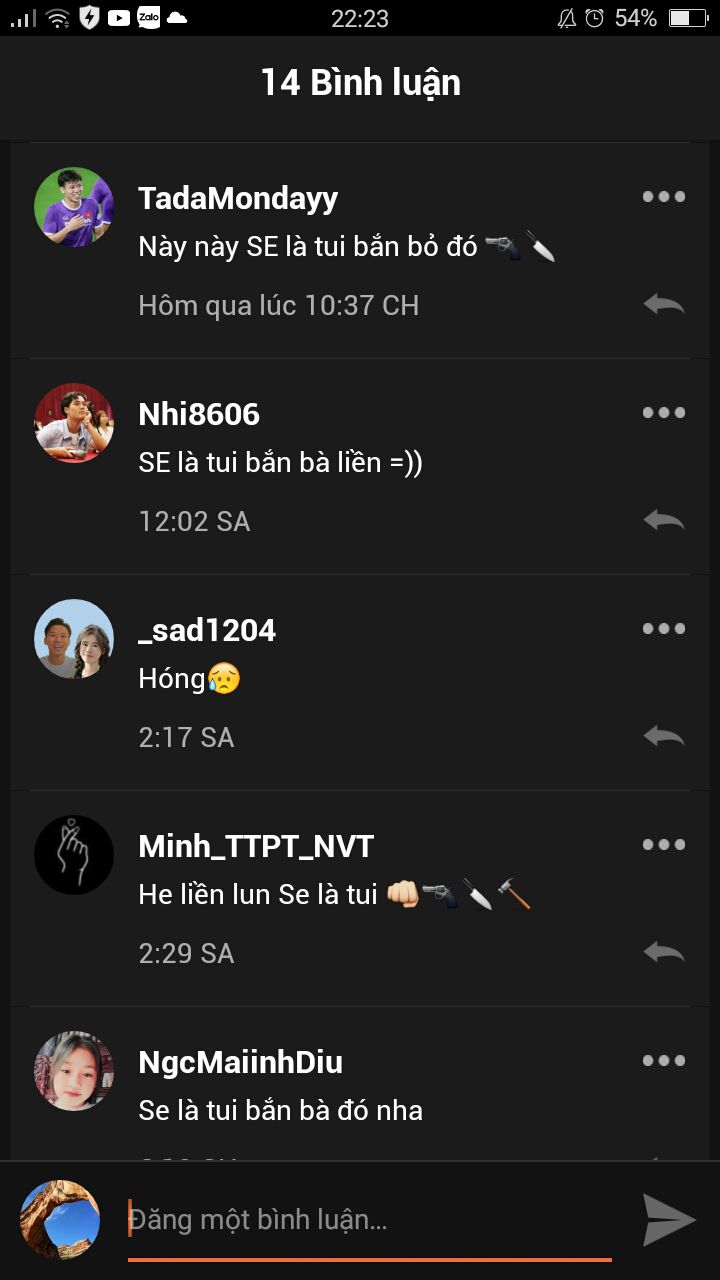The height and width of the screenshot is (1280, 720).
Task: Reply to Minh_TTPT_NVT's comment
Action: point(664,952)
